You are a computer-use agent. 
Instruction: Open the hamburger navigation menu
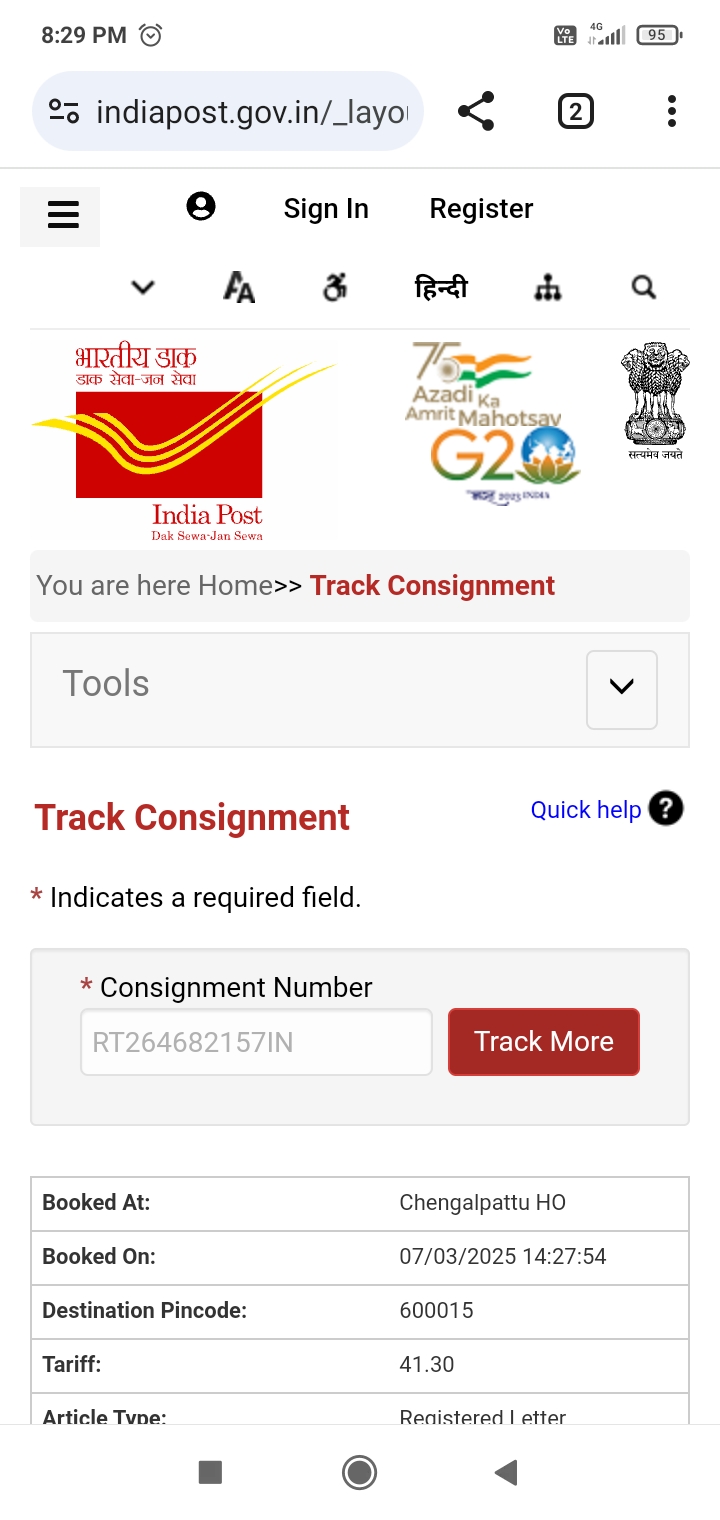coord(62,215)
